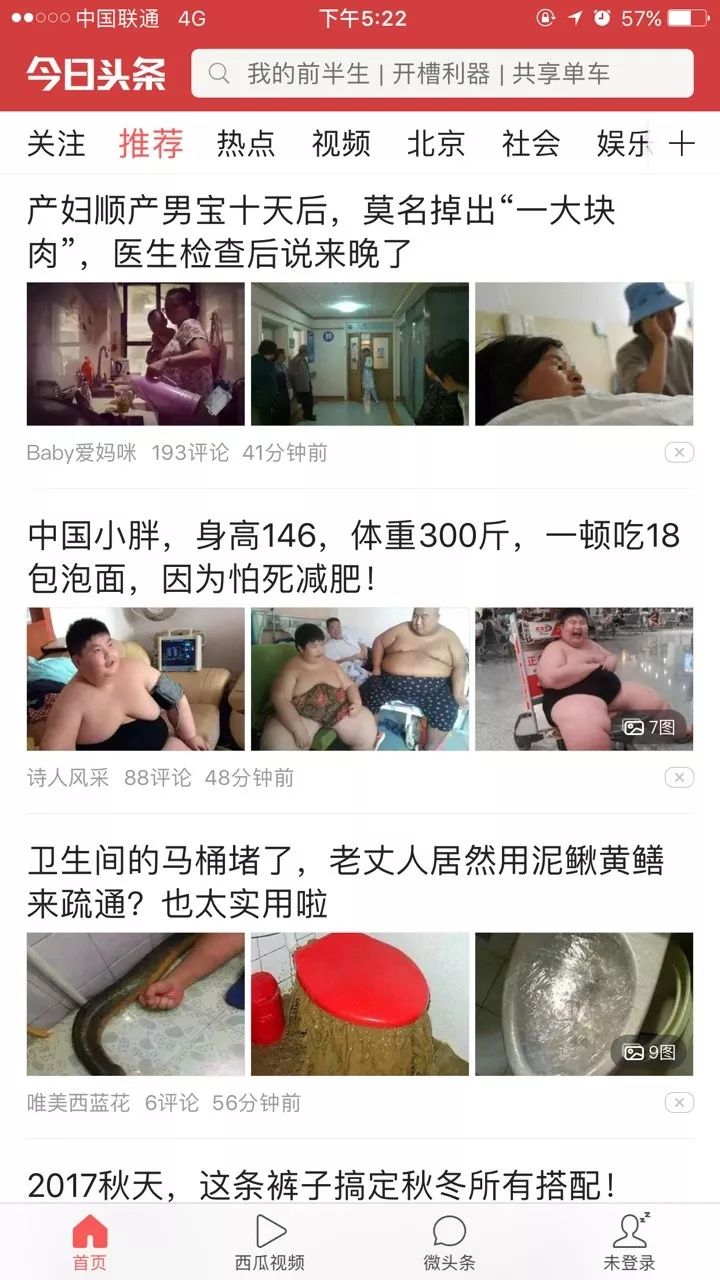Open the 微头条 tab

pos(450,1242)
